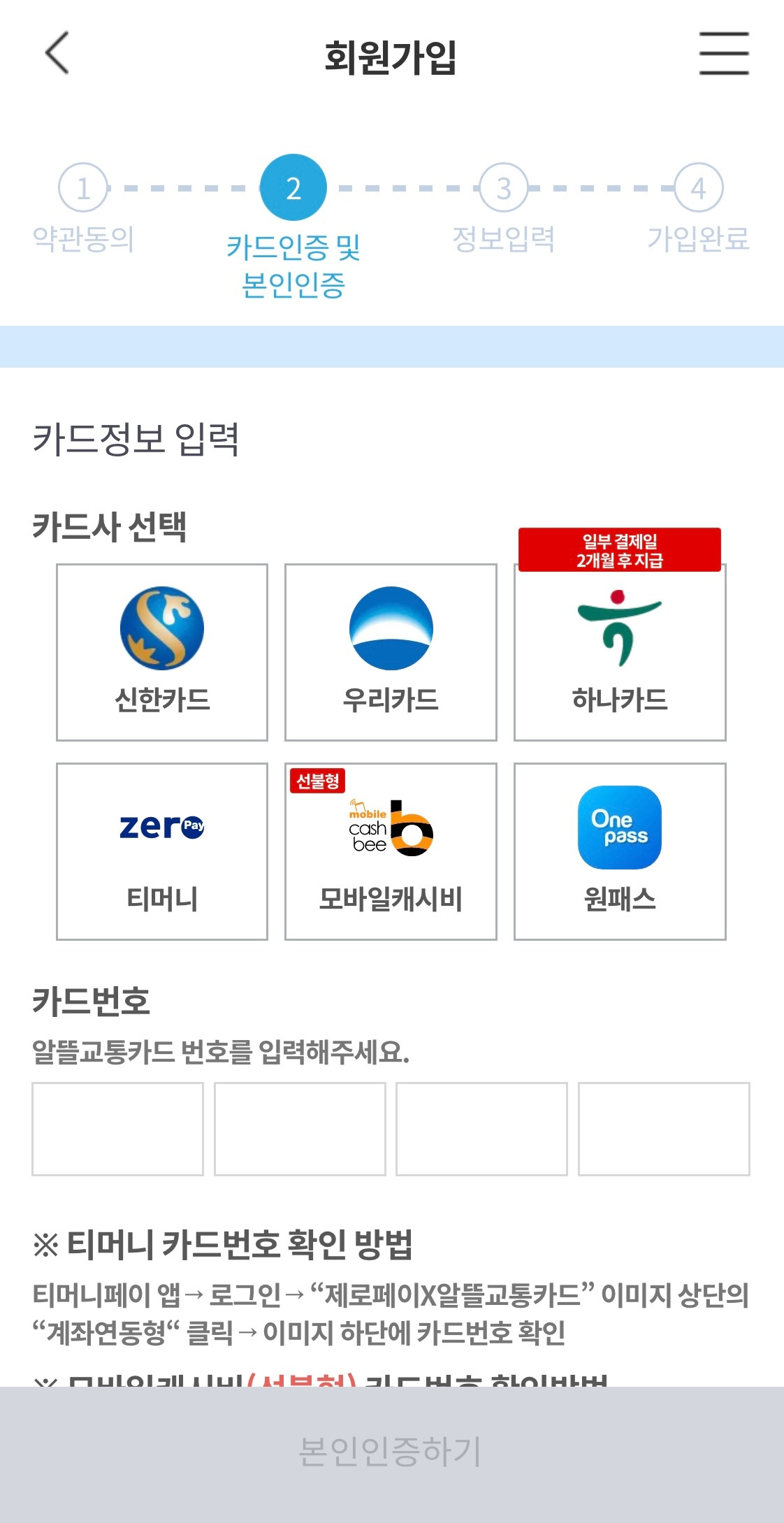784x1523 pixels.
Task: Select step 3 정보입력 indicator
Action: click(504, 187)
